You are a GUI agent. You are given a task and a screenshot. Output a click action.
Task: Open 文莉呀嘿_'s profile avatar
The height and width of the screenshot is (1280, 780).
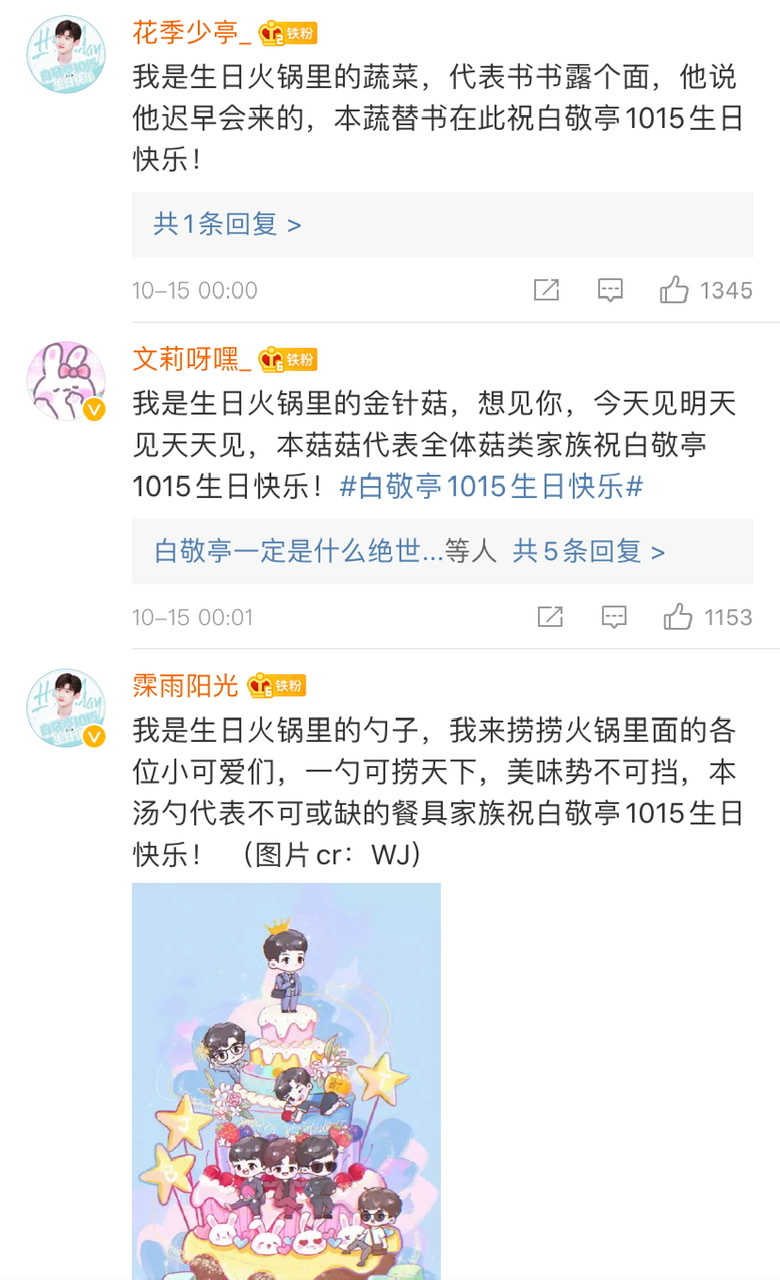click(x=65, y=381)
